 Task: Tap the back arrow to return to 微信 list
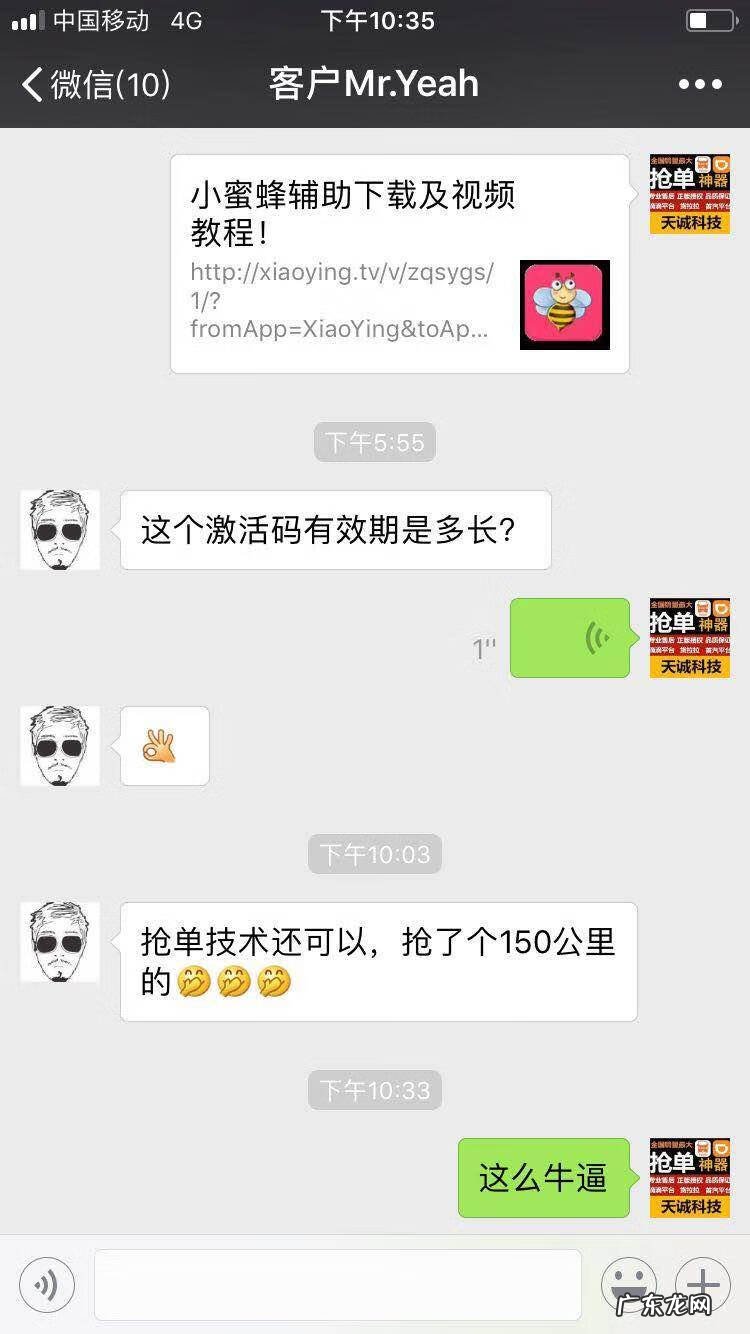pos(32,85)
